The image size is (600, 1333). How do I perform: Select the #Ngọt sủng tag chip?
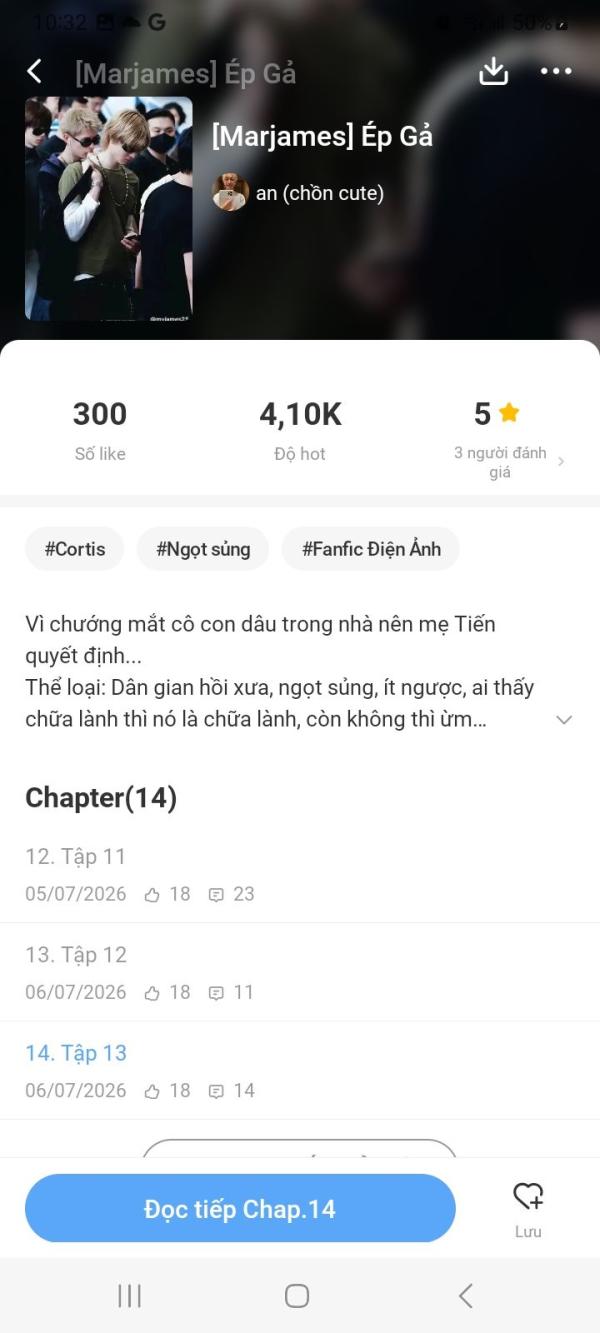203,549
